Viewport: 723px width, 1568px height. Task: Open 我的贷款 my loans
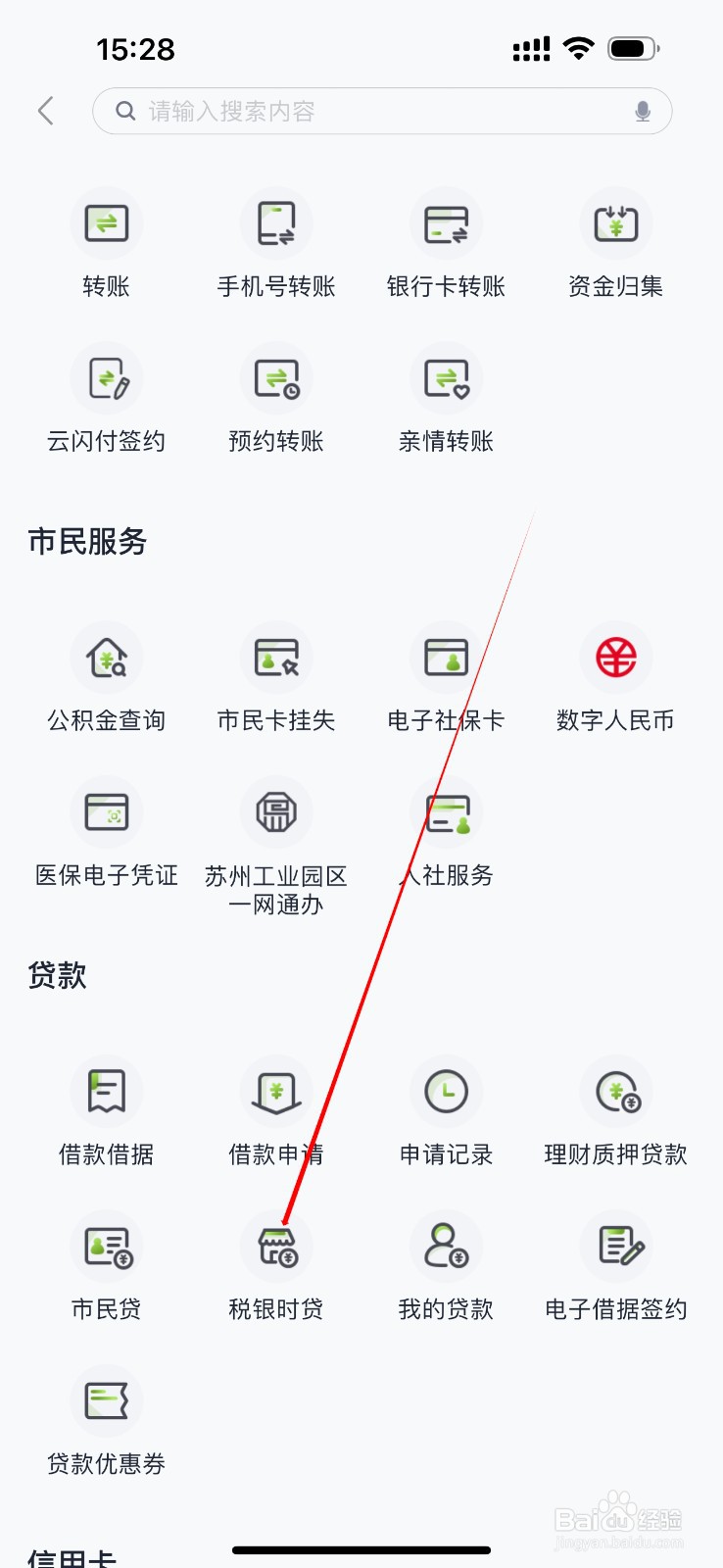(446, 1267)
